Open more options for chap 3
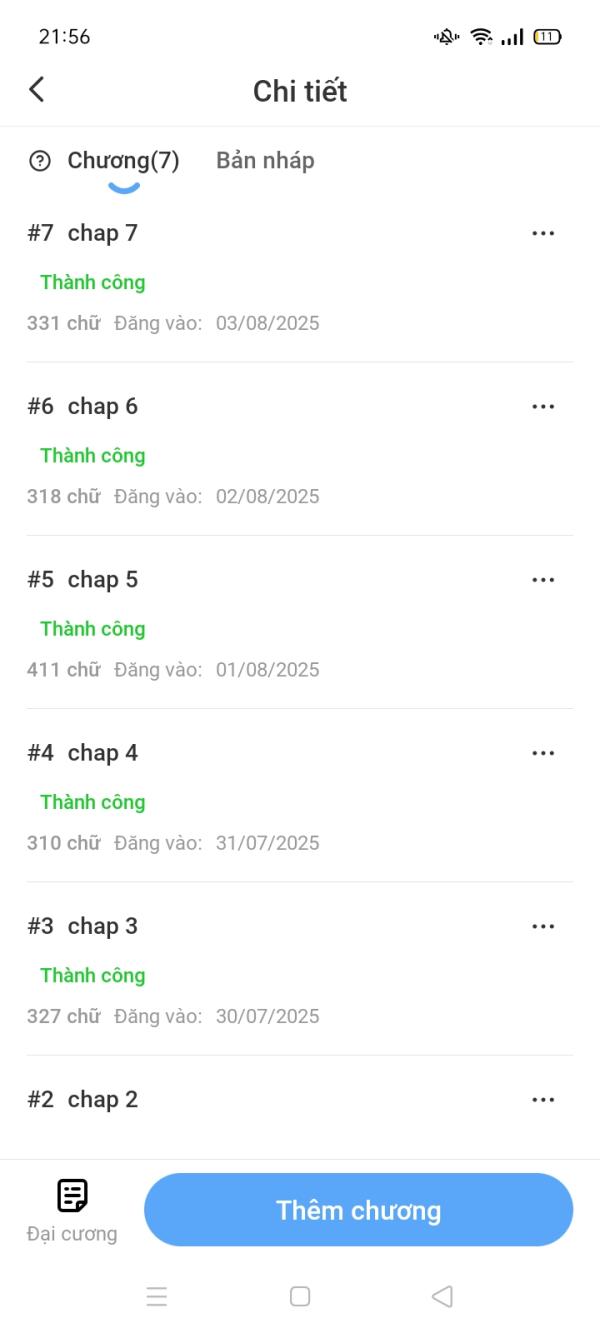This screenshot has width=600, height=1333. (543, 926)
